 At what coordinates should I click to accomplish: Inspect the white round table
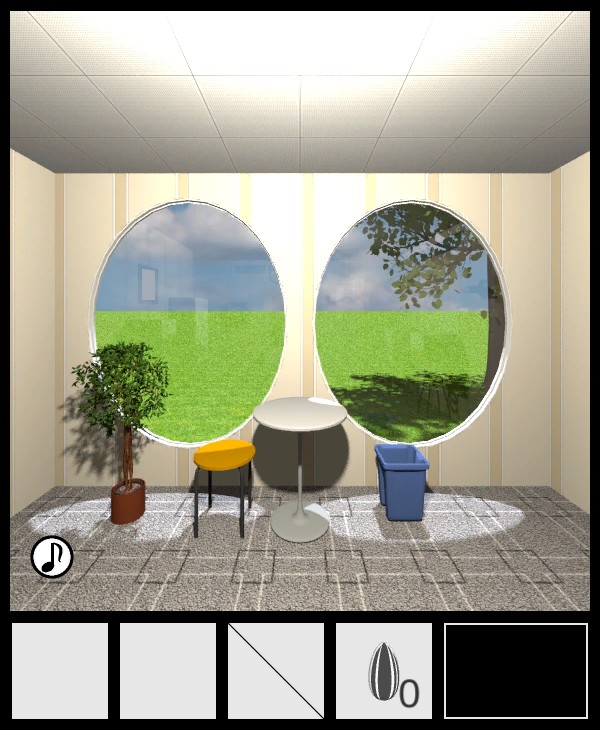point(300,414)
